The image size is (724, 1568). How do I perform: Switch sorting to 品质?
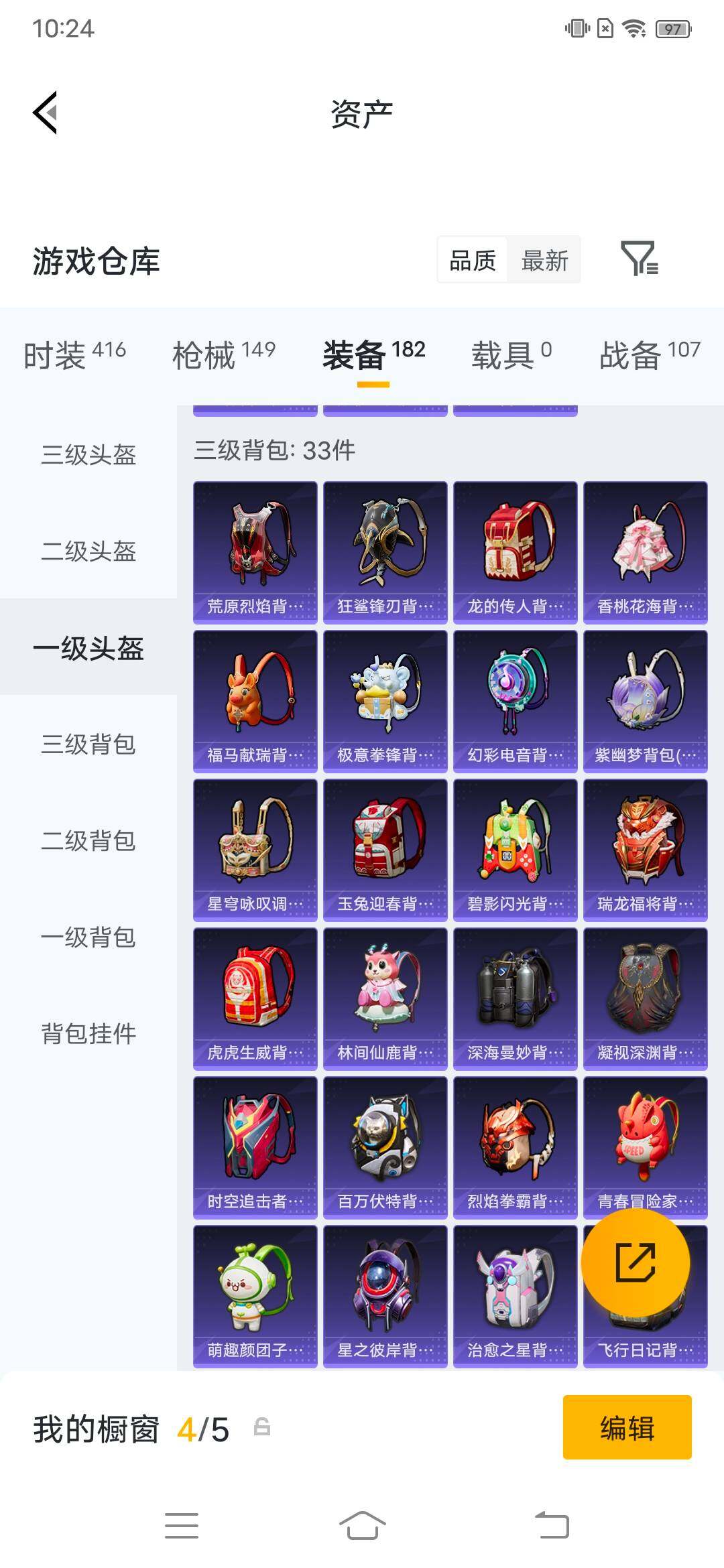473,261
